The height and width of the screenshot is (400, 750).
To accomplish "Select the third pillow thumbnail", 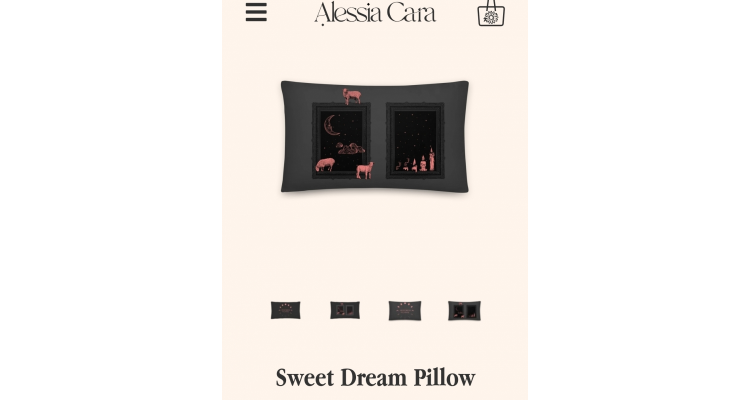I will (x=405, y=310).
